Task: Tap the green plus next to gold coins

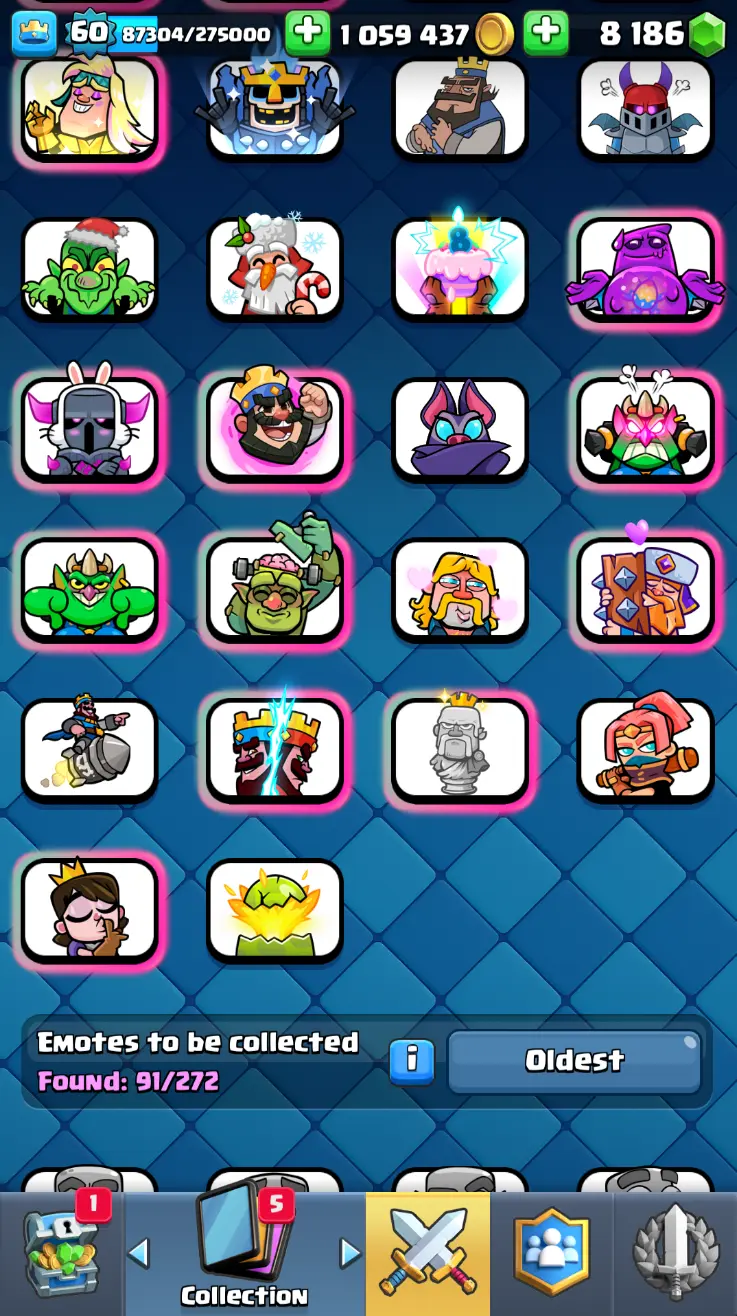Action: coord(307,35)
